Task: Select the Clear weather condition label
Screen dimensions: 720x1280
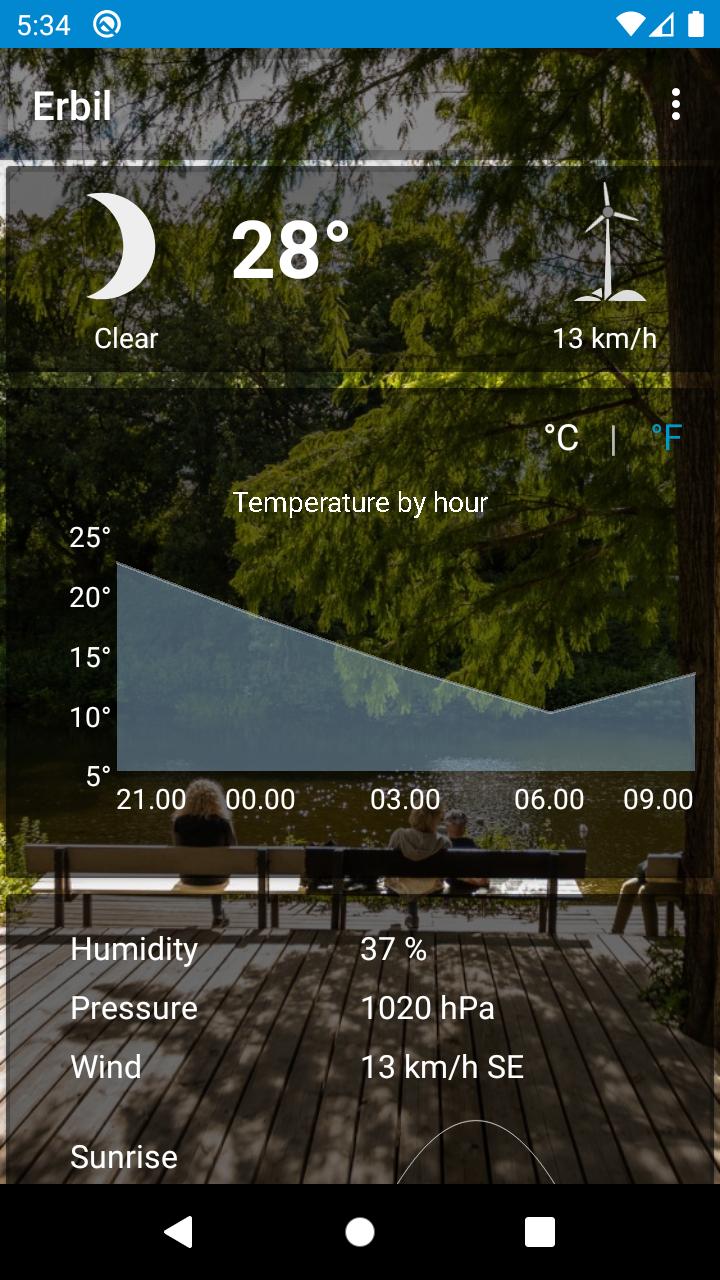Action: point(125,338)
